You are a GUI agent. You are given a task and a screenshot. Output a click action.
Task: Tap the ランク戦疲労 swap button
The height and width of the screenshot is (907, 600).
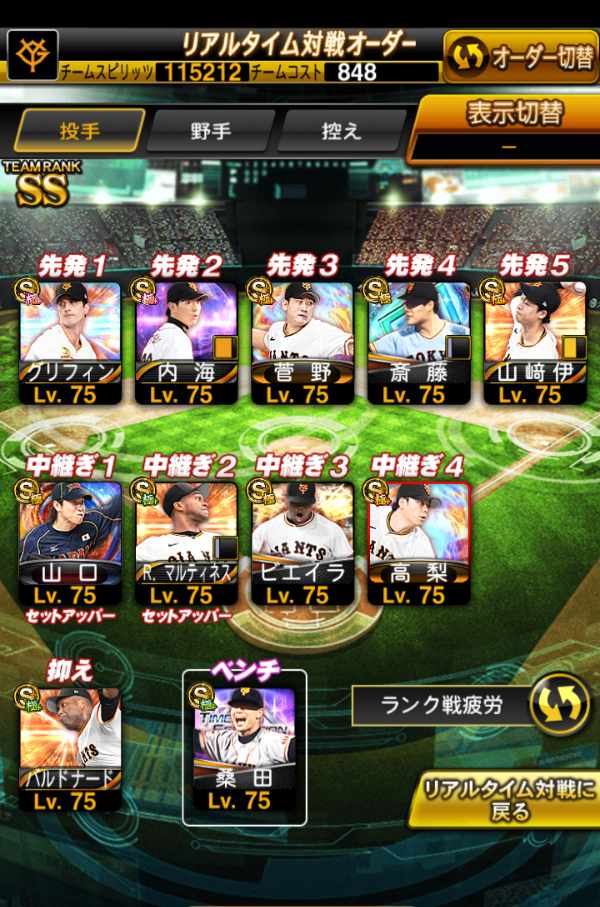[556, 705]
